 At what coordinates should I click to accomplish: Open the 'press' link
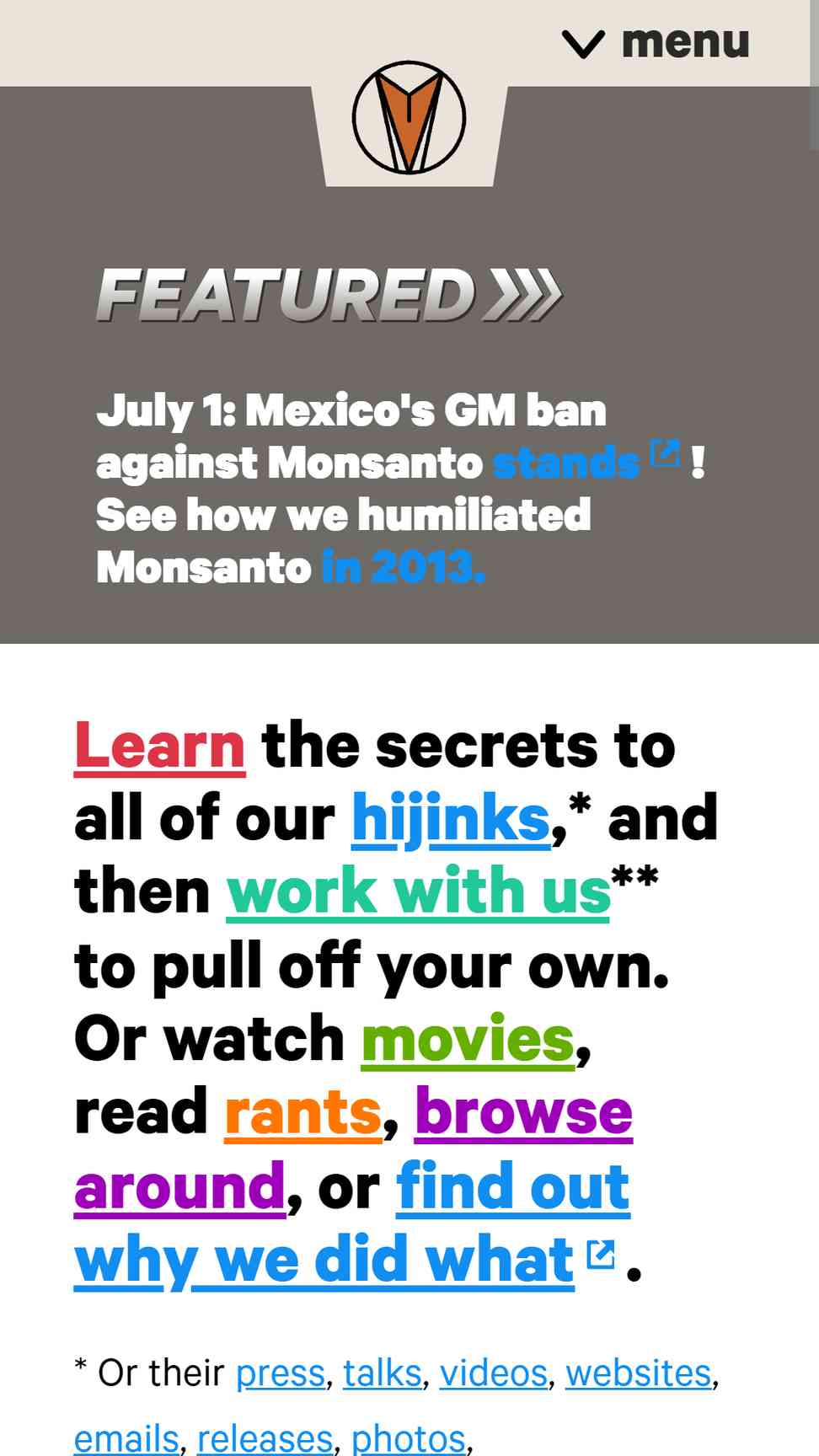(280, 1373)
